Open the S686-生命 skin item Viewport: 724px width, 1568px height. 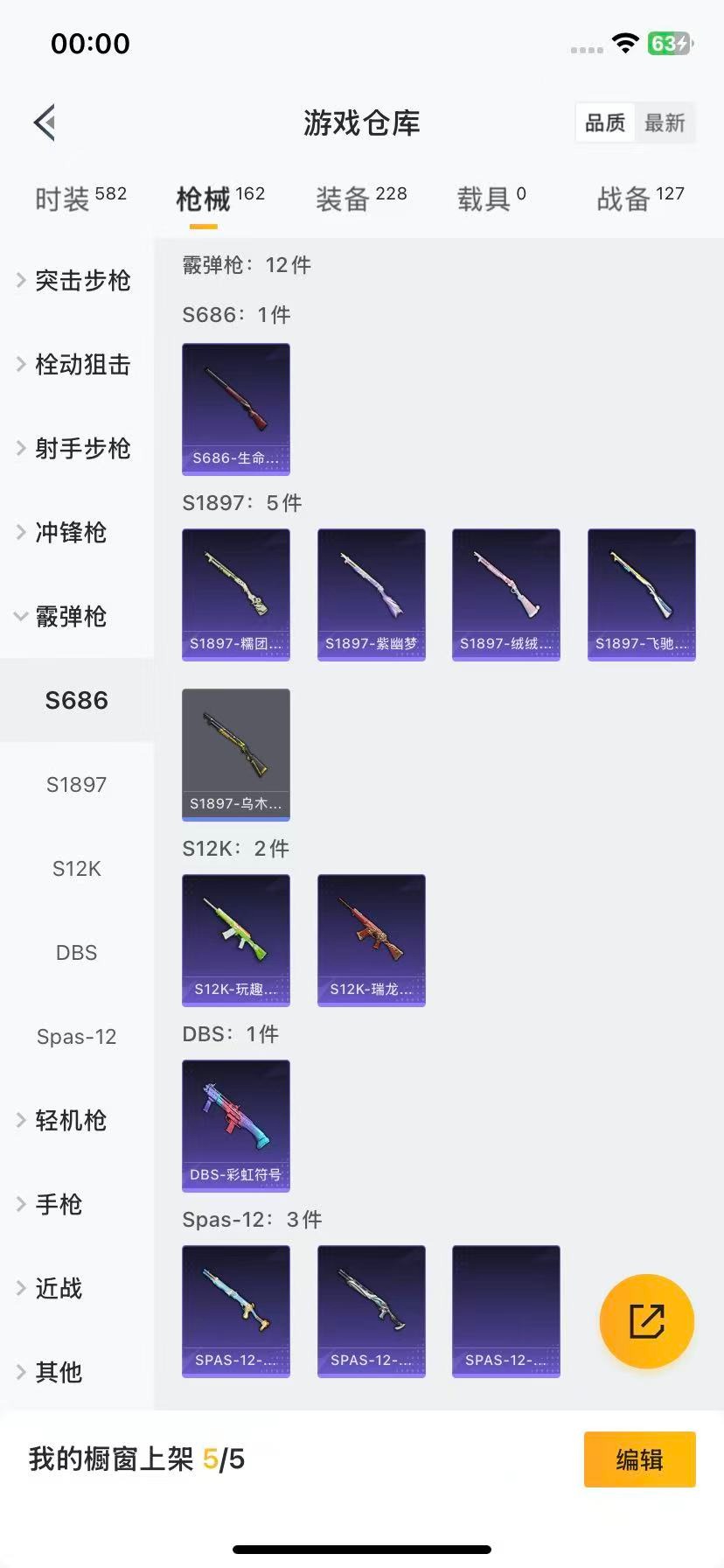click(x=236, y=409)
